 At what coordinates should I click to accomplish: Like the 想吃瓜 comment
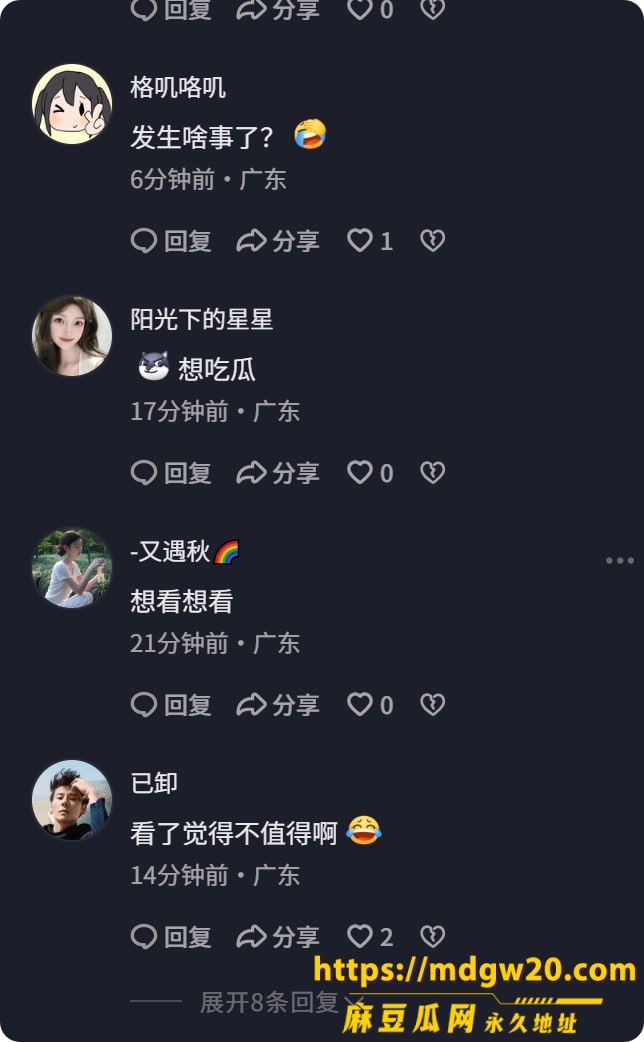[370, 472]
